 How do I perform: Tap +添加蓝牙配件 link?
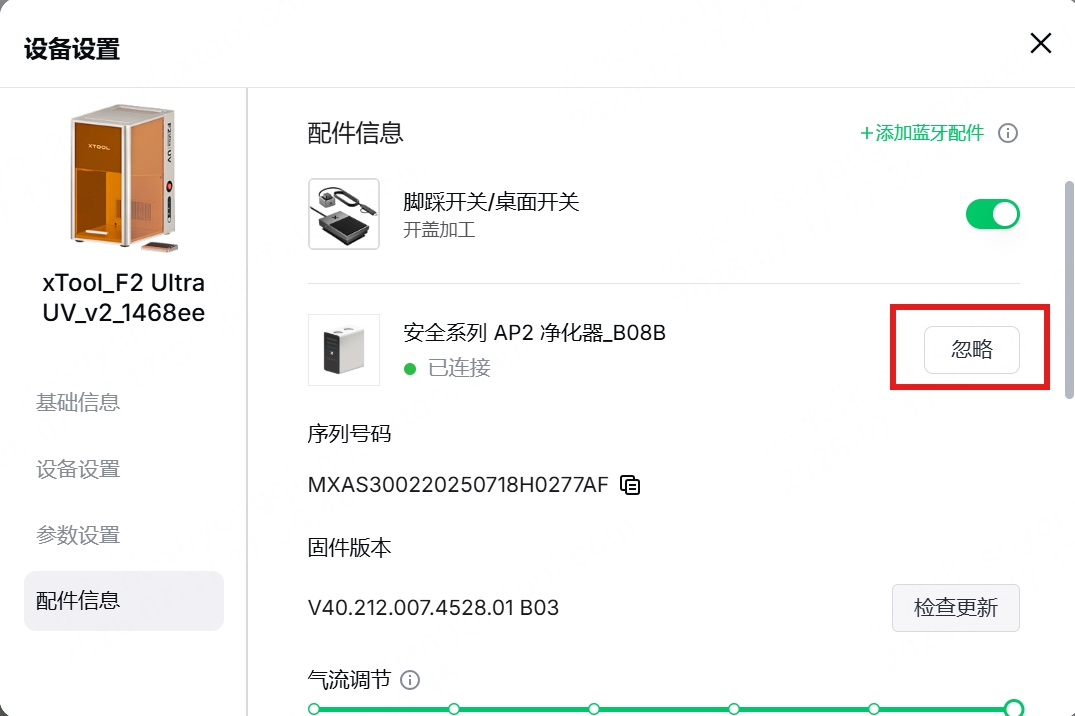pos(921,133)
